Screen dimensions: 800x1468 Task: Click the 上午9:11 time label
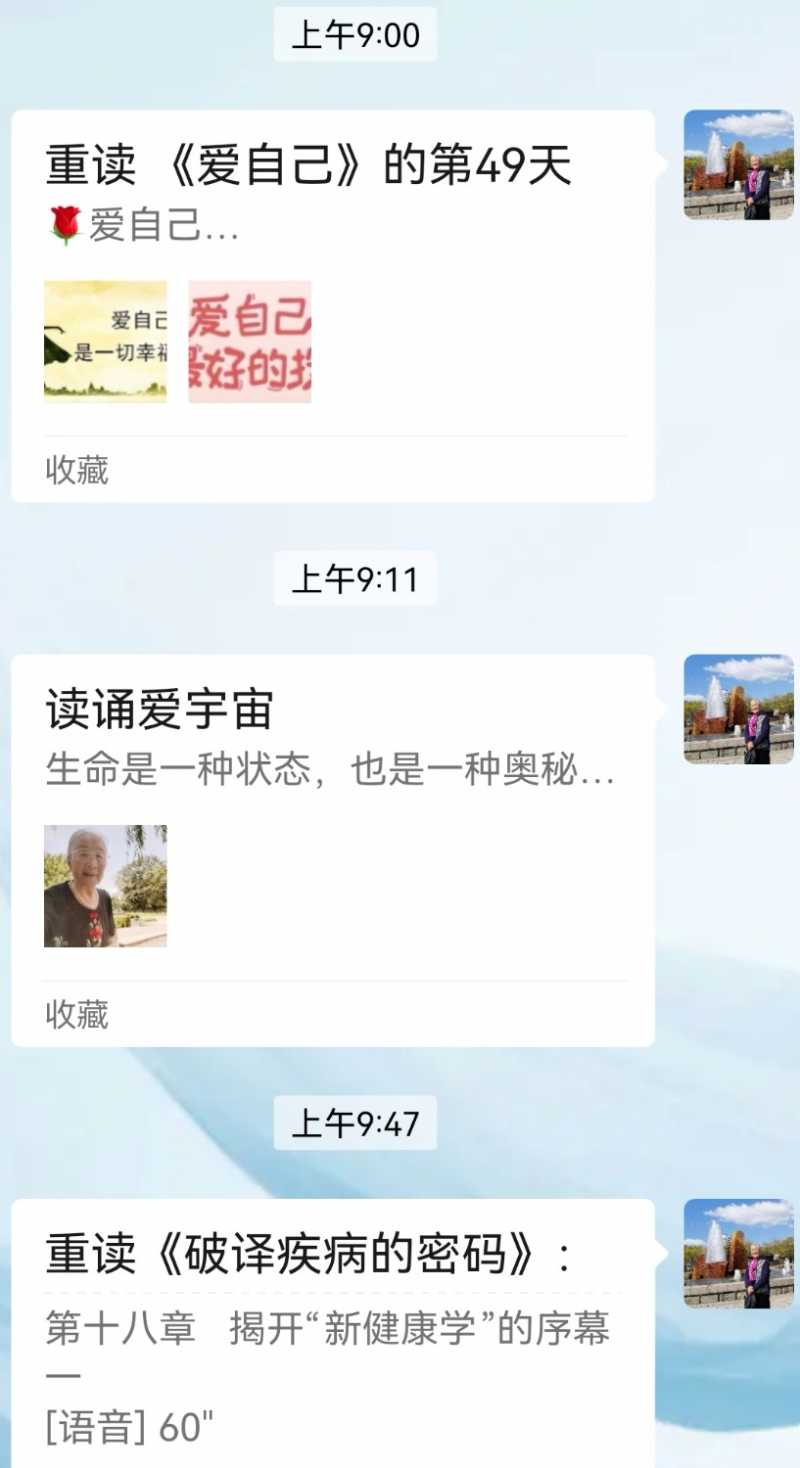[355, 577]
